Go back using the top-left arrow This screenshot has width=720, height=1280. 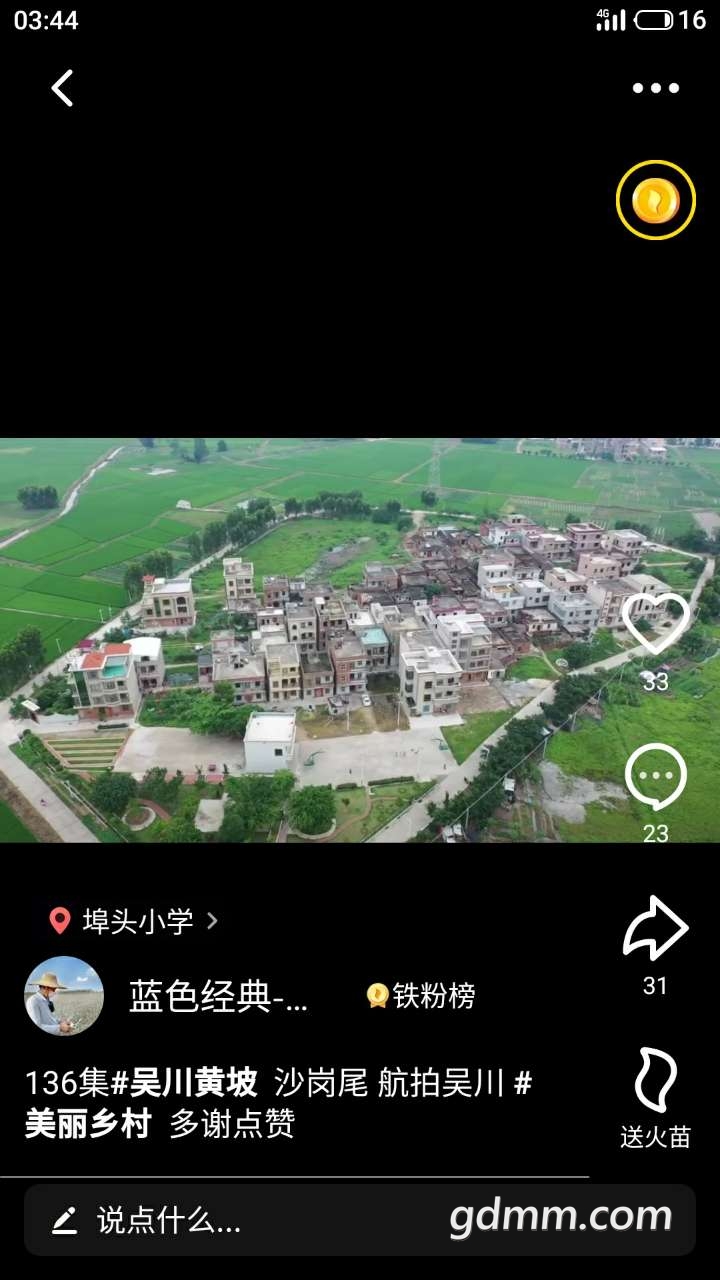pyautogui.click(x=62, y=88)
